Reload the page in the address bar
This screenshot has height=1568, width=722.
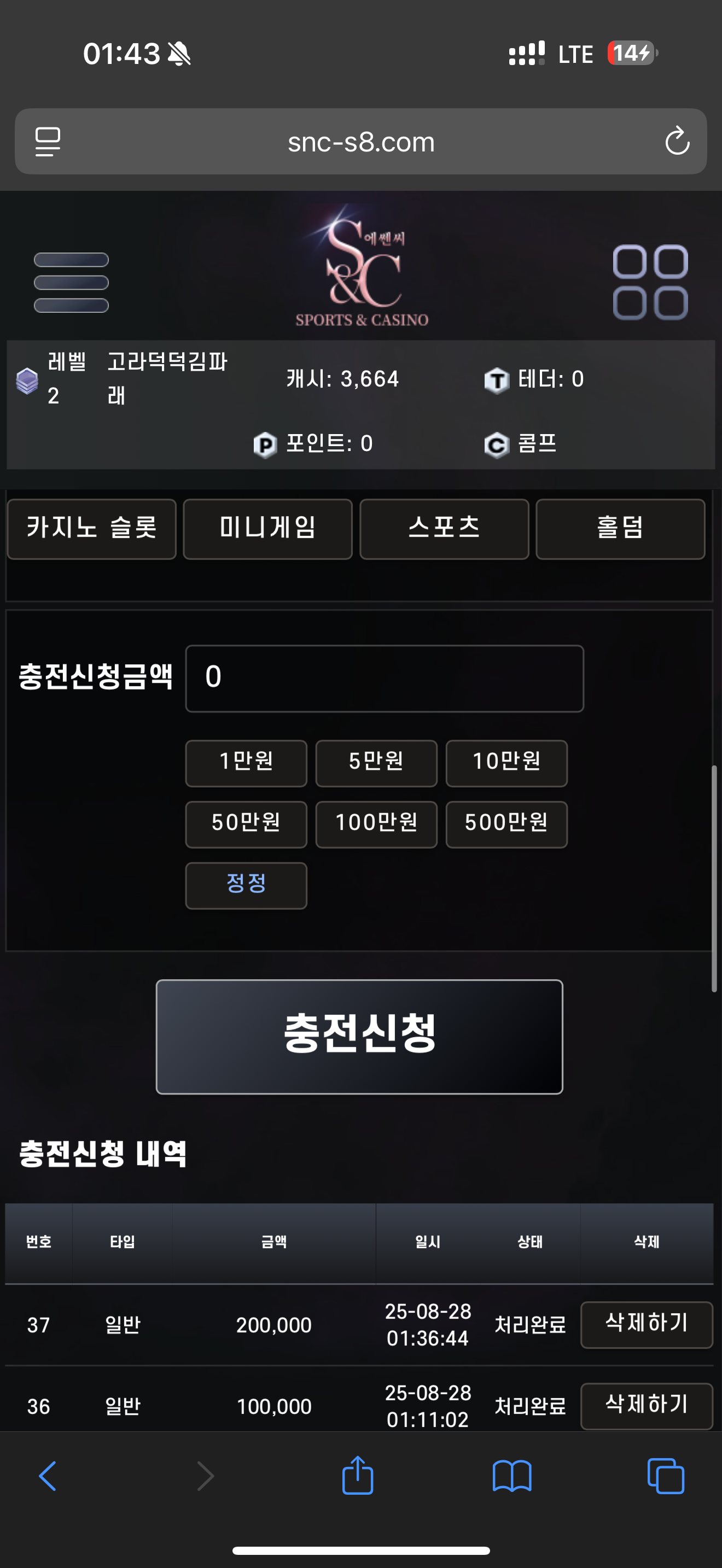[677, 141]
